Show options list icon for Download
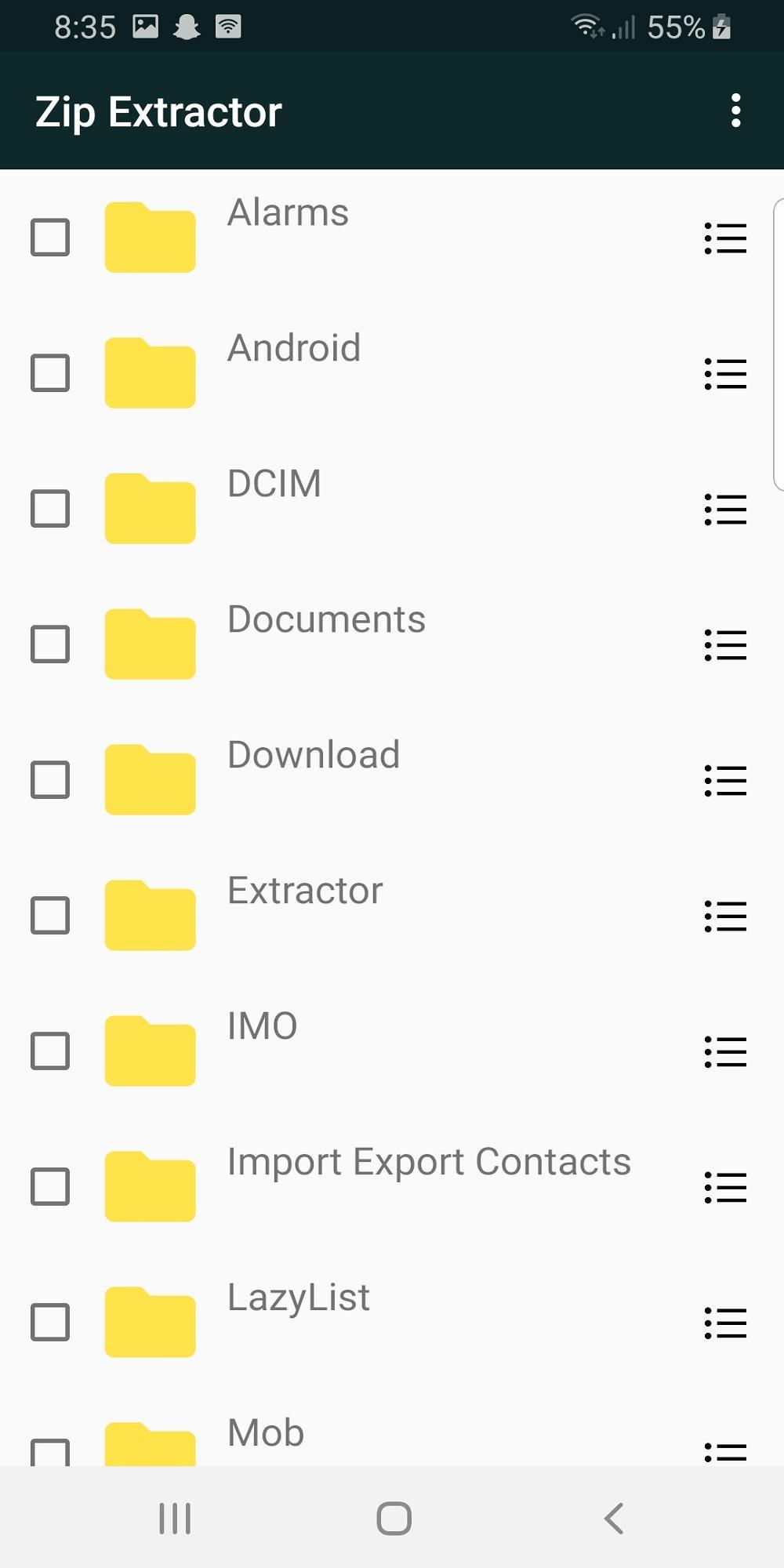784x1568 pixels. pyautogui.click(x=725, y=781)
